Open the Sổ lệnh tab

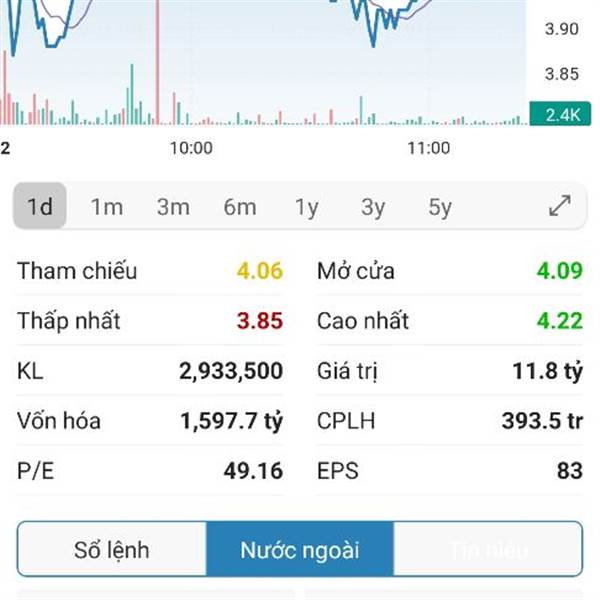[x=112, y=549]
